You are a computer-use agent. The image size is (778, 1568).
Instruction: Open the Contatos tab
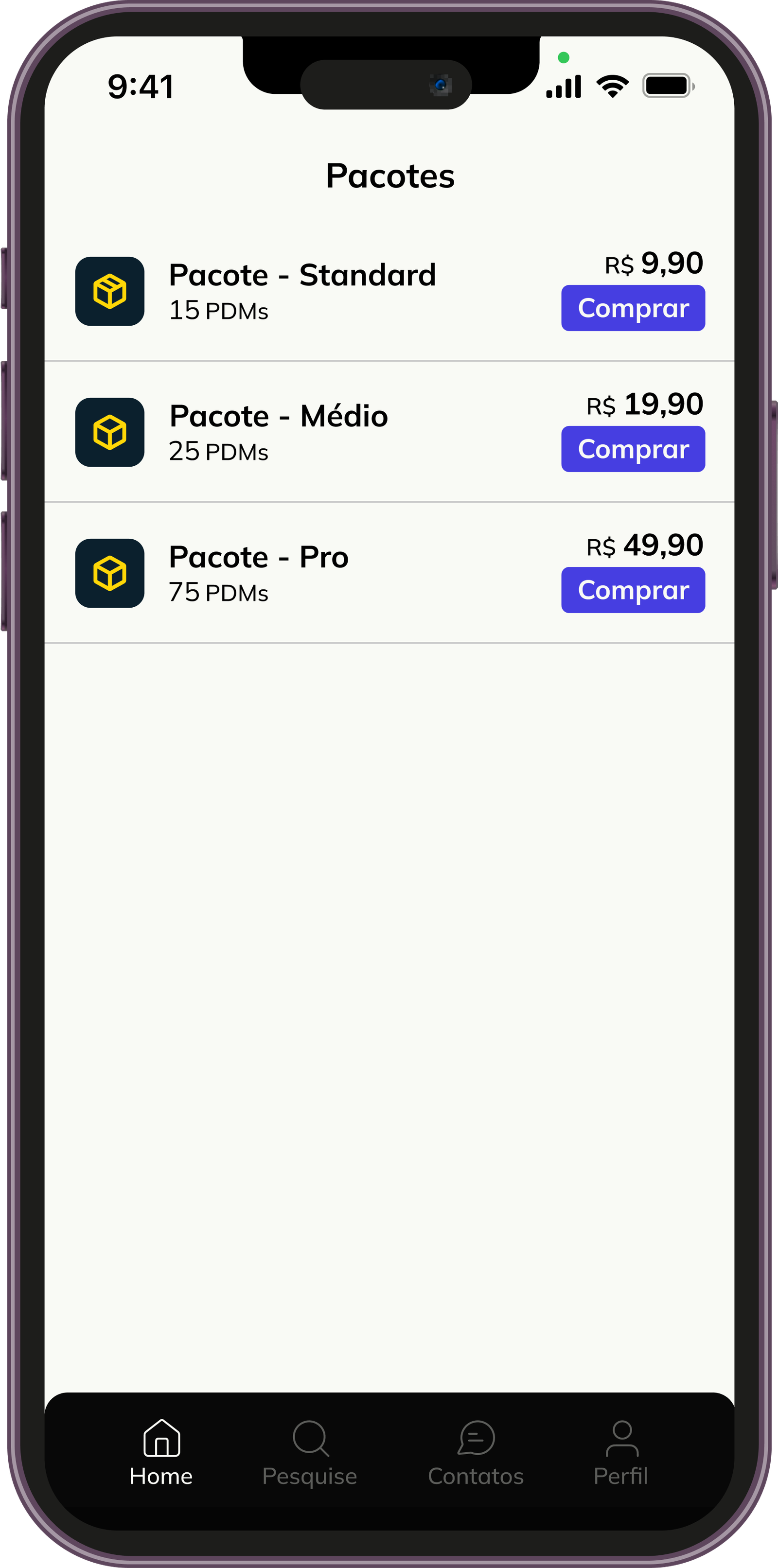click(x=476, y=1452)
